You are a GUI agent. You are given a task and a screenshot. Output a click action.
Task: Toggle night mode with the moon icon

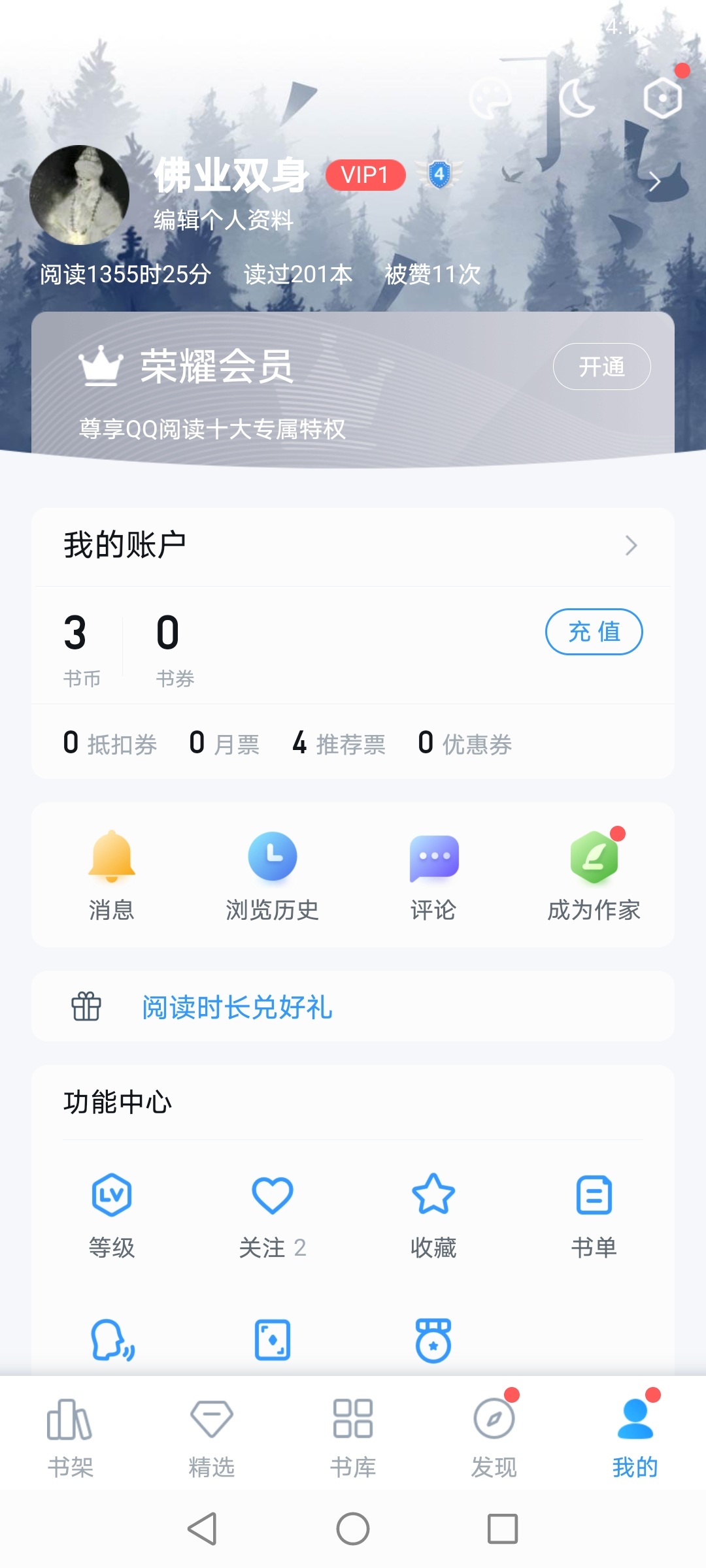point(577,99)
